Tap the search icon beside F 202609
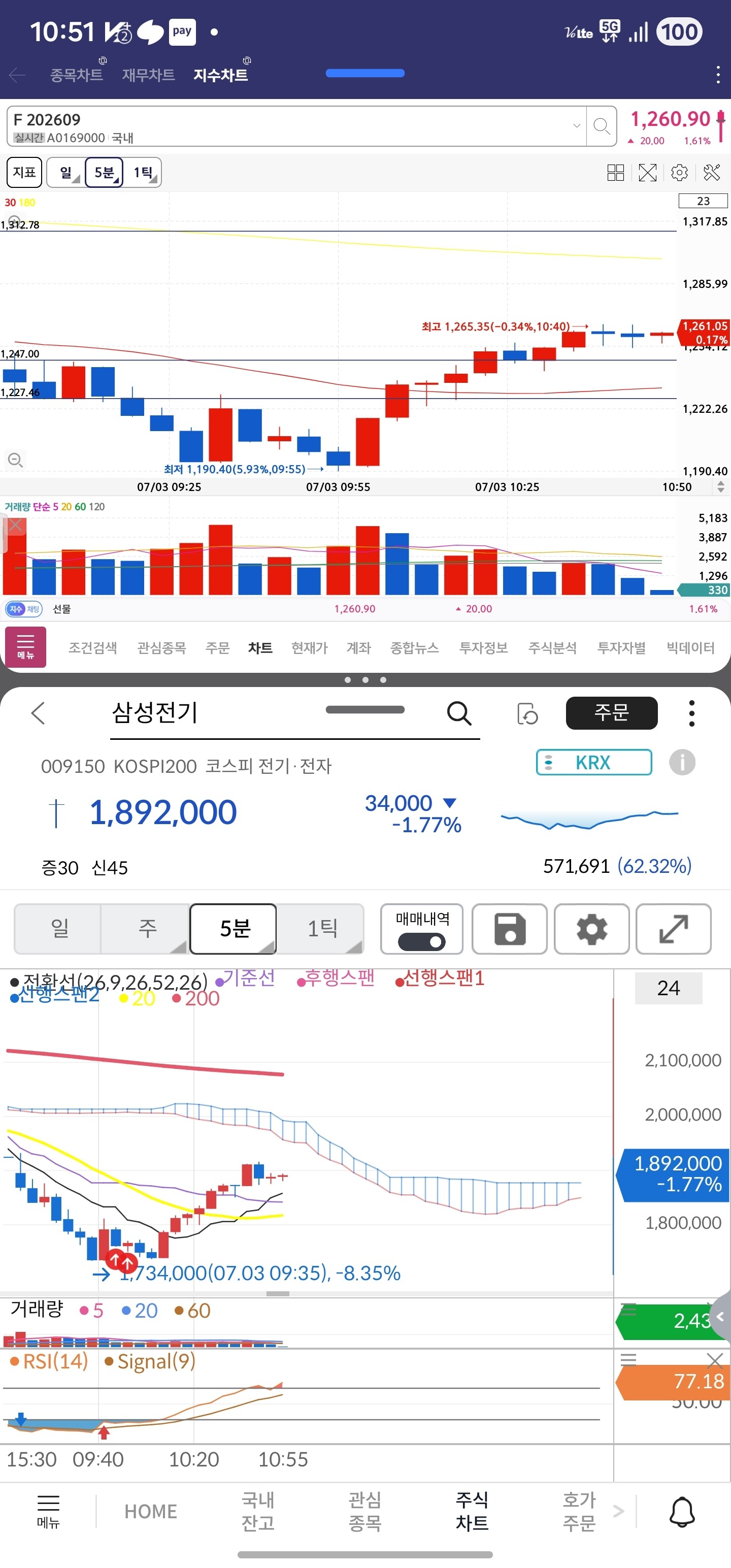Viewport: 731px width, 1568px height. tap(602, 126)
